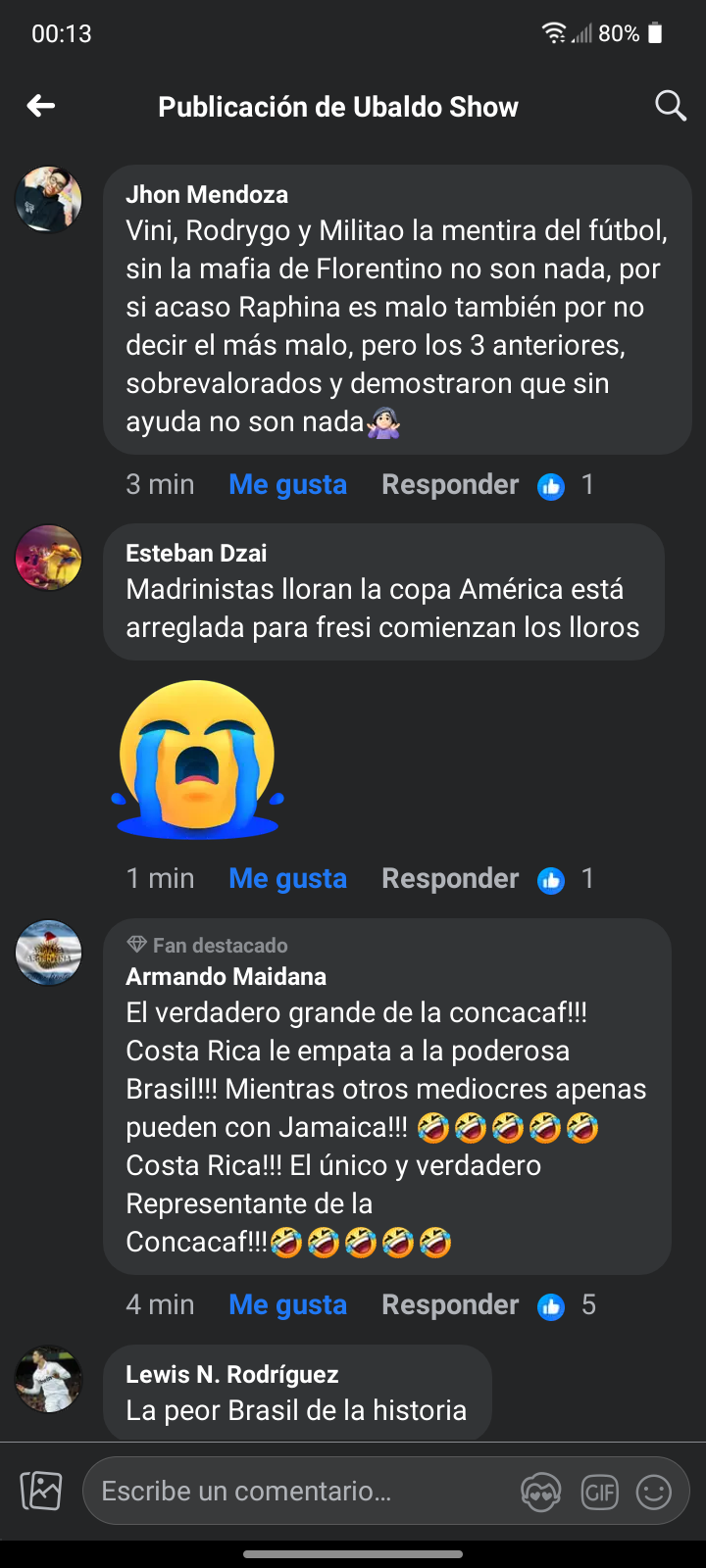The image size is (706, 1568).
Task: Open the avatar stickers icon
Action: 540,1493
